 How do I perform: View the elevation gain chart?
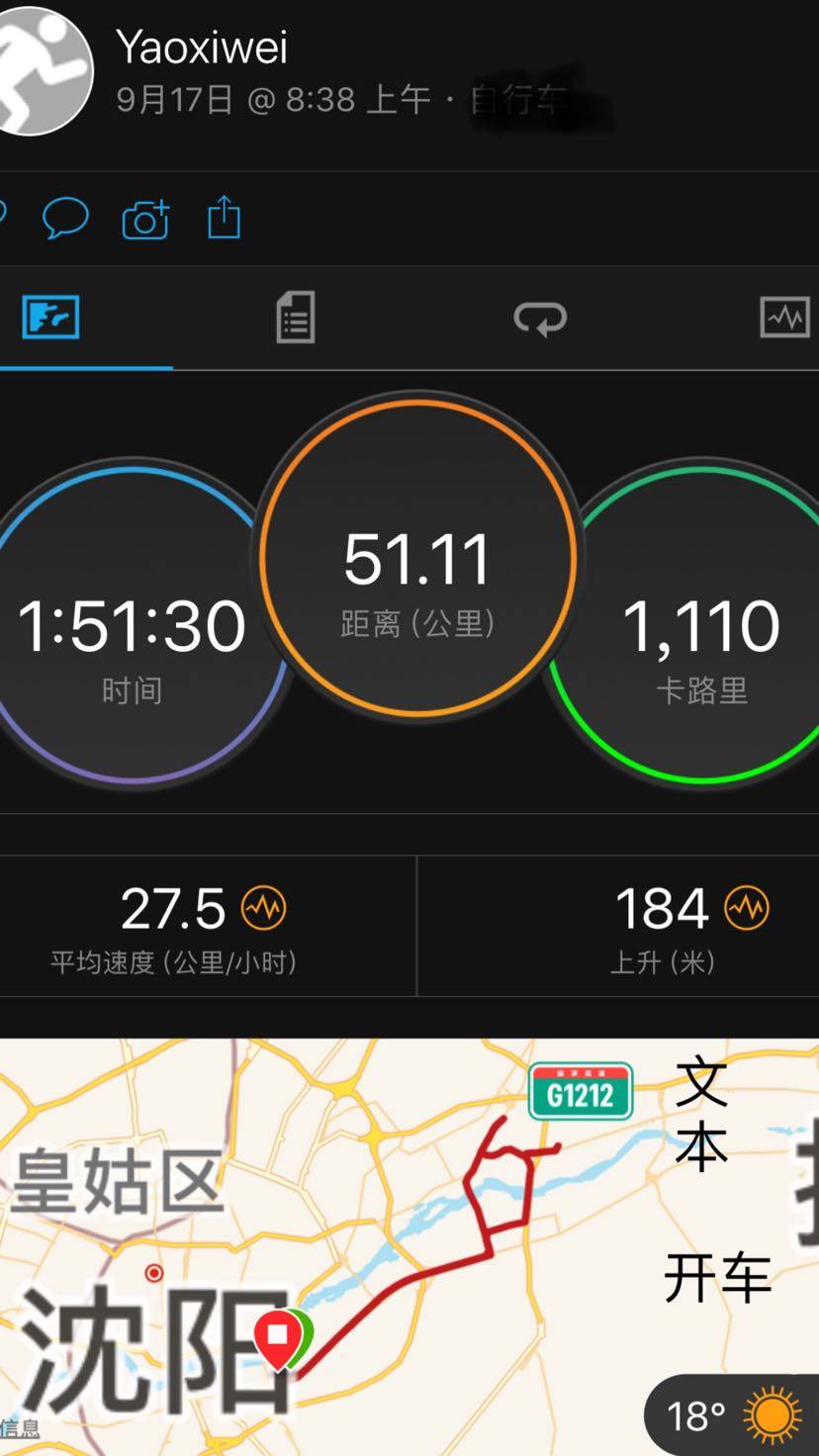tap(747, 908)
